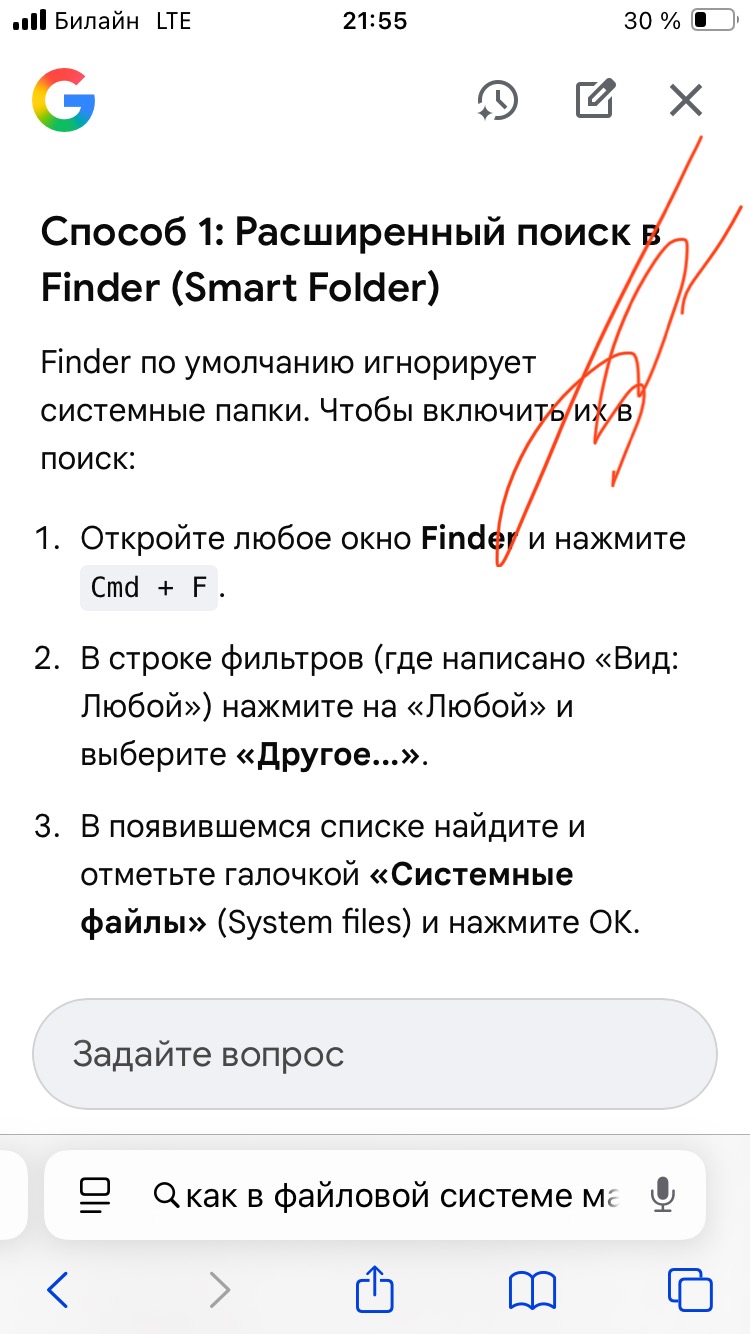Open the page menu in the address bar
Viewport: 750px width, 1334px height.
coord(96,1194)
